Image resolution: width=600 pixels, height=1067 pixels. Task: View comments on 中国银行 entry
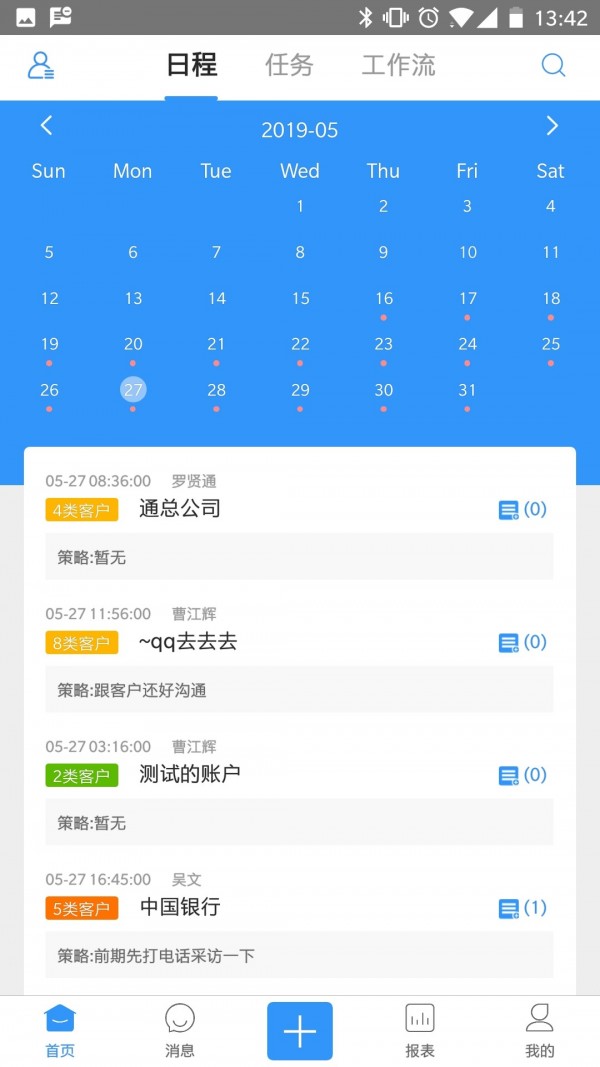coord(522,908)
